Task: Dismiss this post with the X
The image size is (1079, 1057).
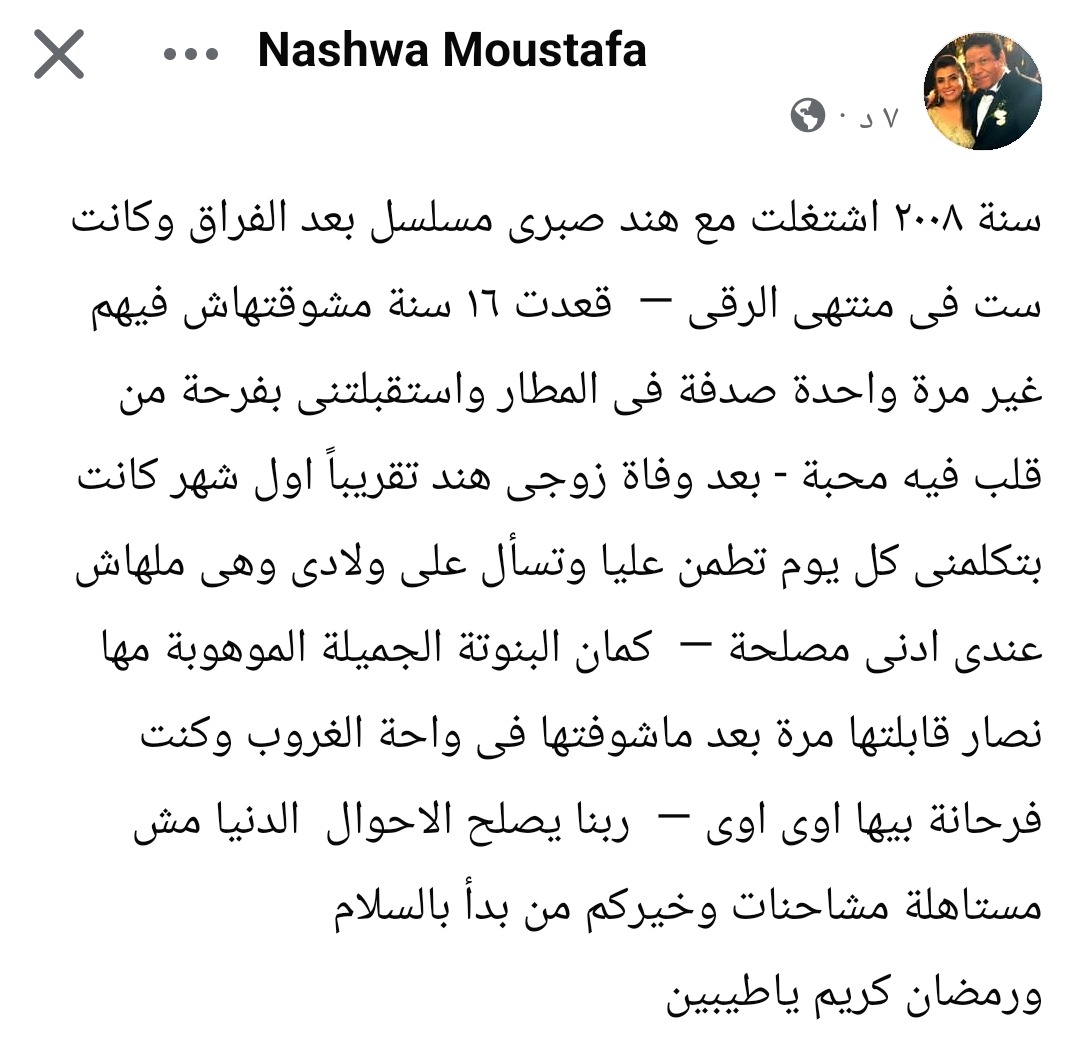Action: pos(59,53)
